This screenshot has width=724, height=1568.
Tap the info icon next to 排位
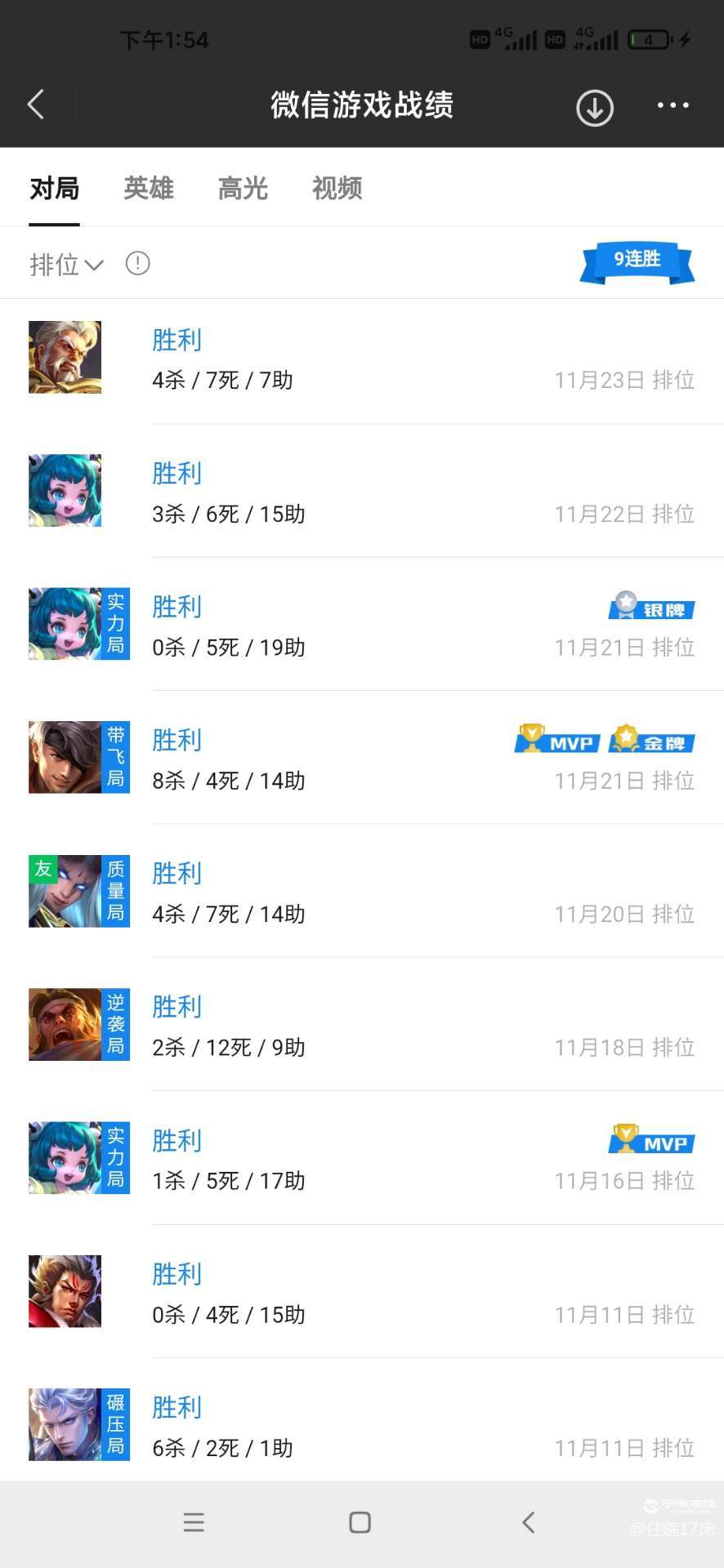137,264
